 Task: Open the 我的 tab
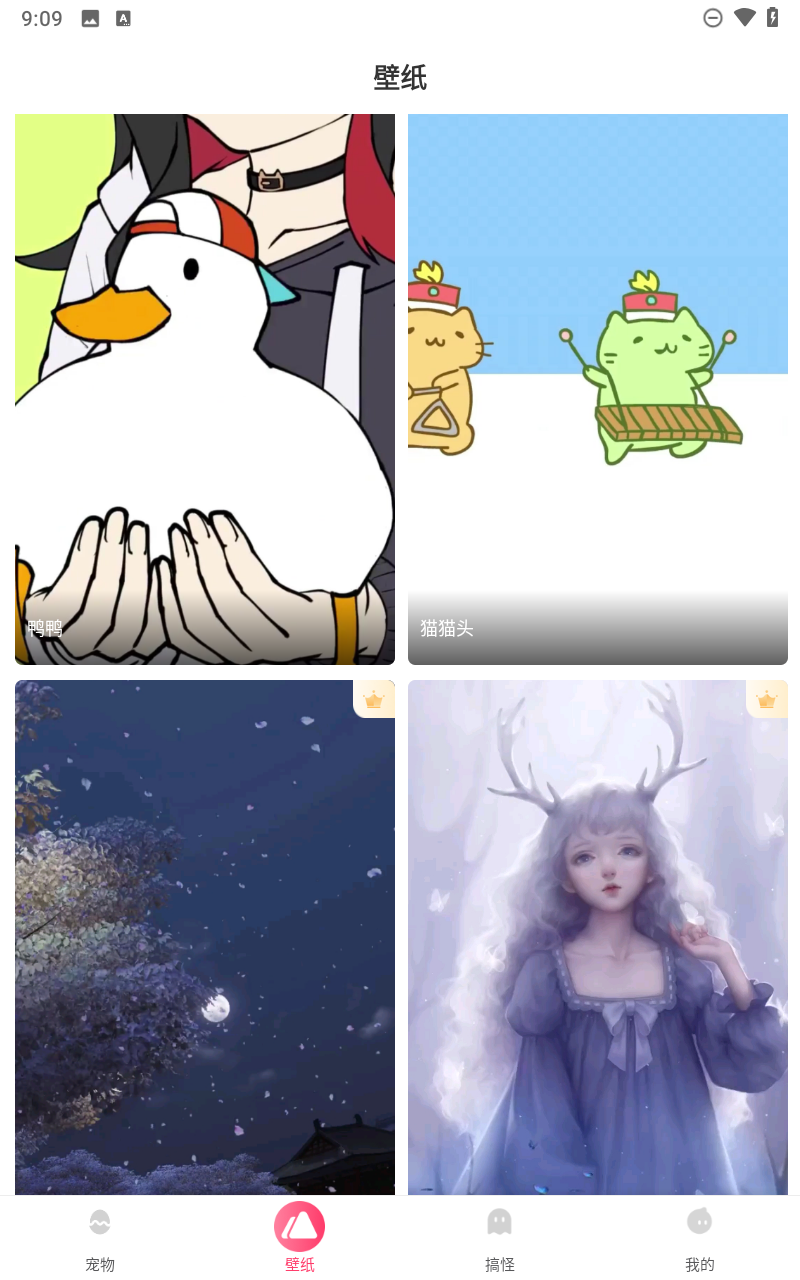[x=700, y=1238]
